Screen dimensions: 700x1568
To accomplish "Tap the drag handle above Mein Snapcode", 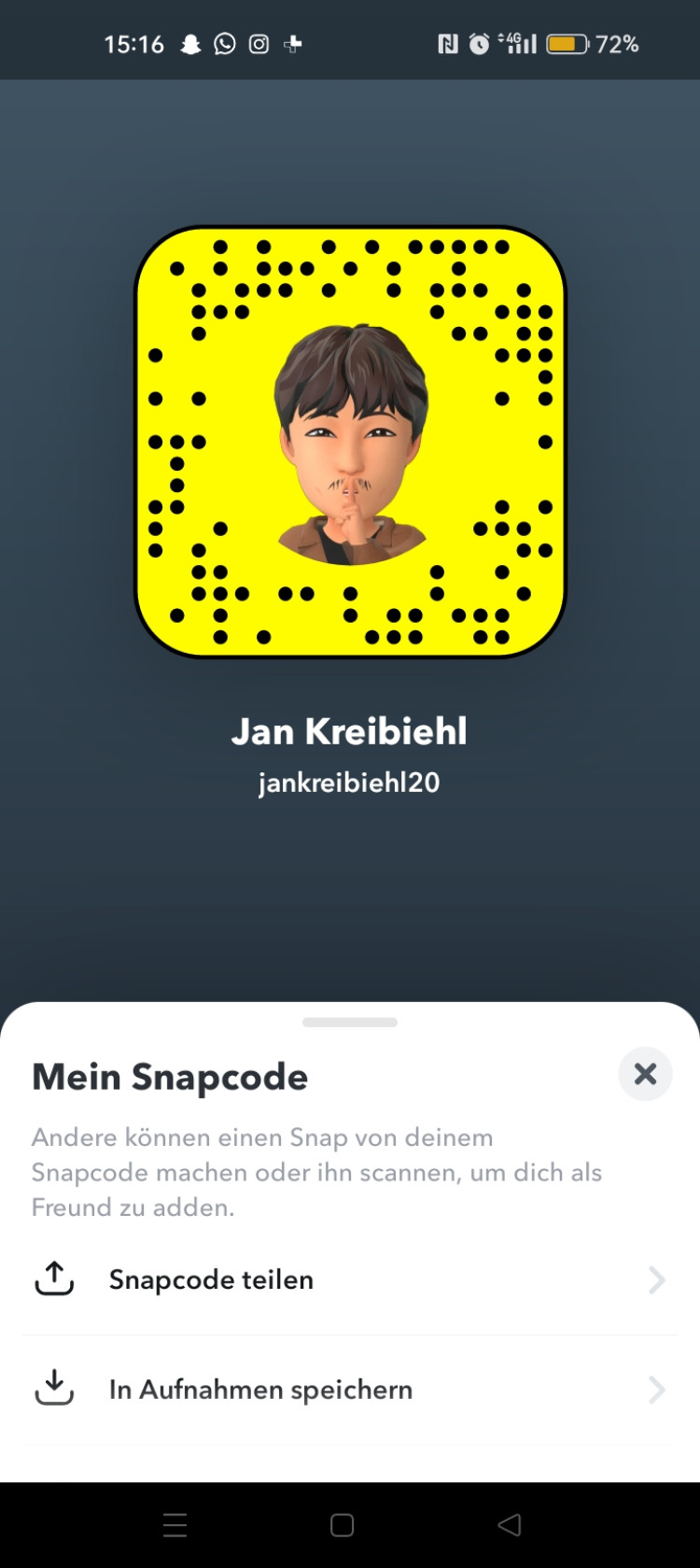I will (x=349, y=1023).
